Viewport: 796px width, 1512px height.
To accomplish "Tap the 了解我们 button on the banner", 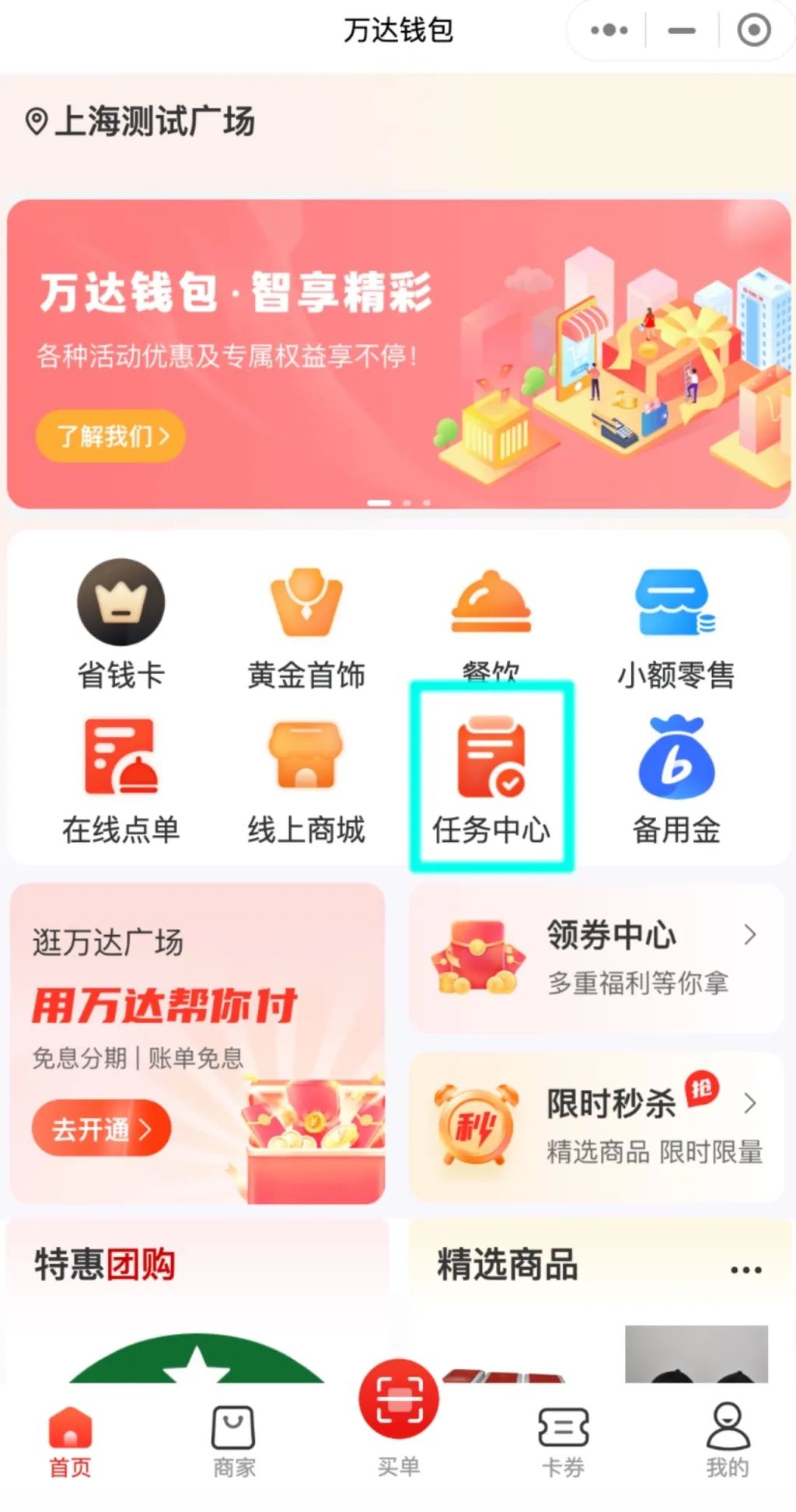I will [110, 436].
